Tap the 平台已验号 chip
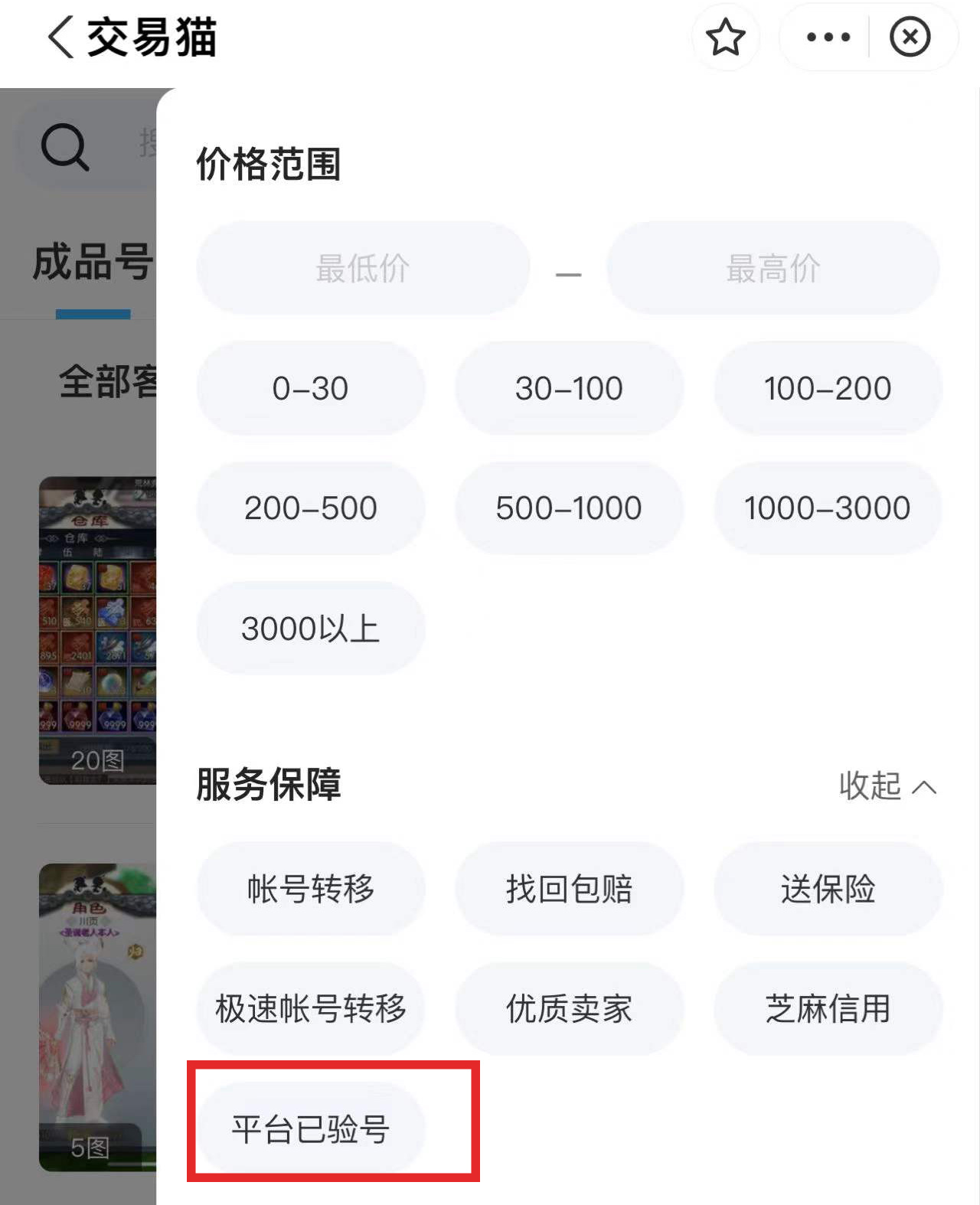The image size is (980, 1205). (310, 1129)
